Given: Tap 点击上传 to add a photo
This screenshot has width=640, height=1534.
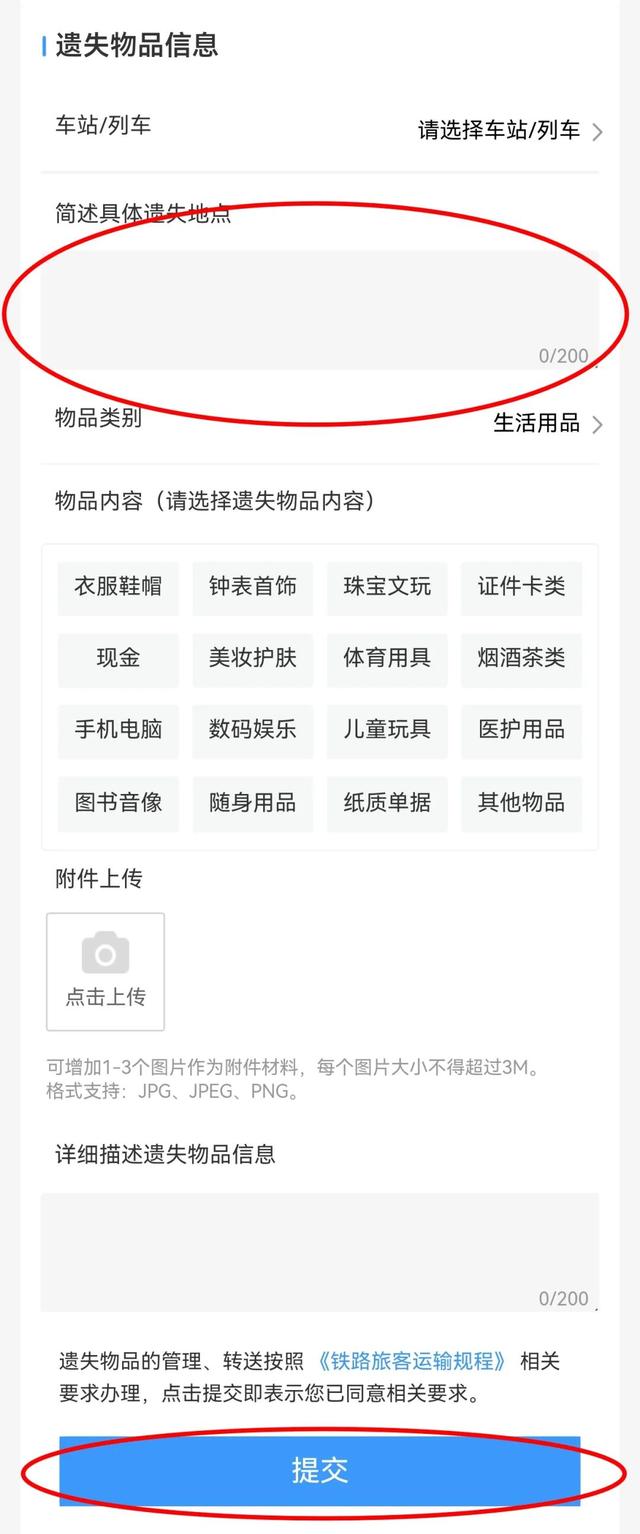Looking at the screenshot, I should click(x=105, y=971).
